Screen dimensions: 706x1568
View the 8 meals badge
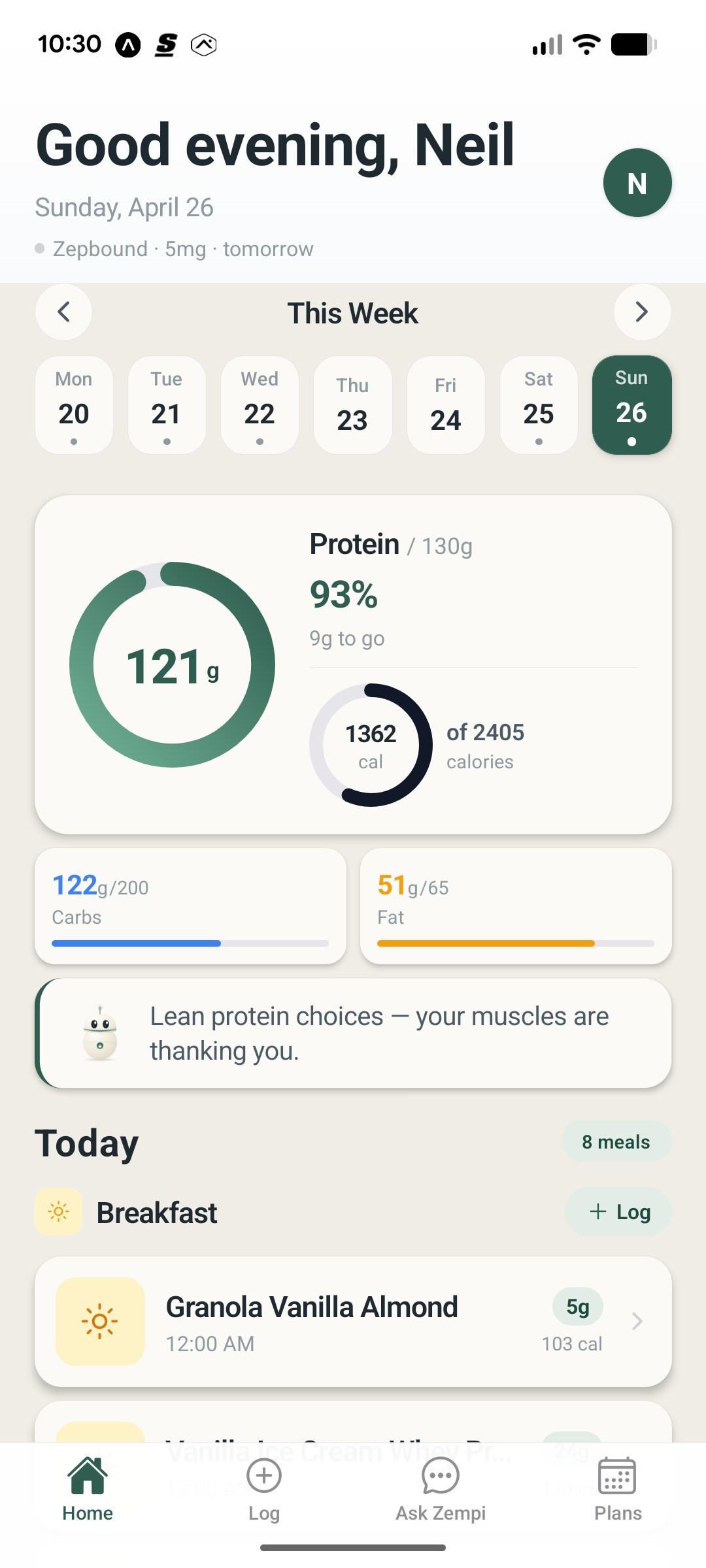pos(616,1141)
